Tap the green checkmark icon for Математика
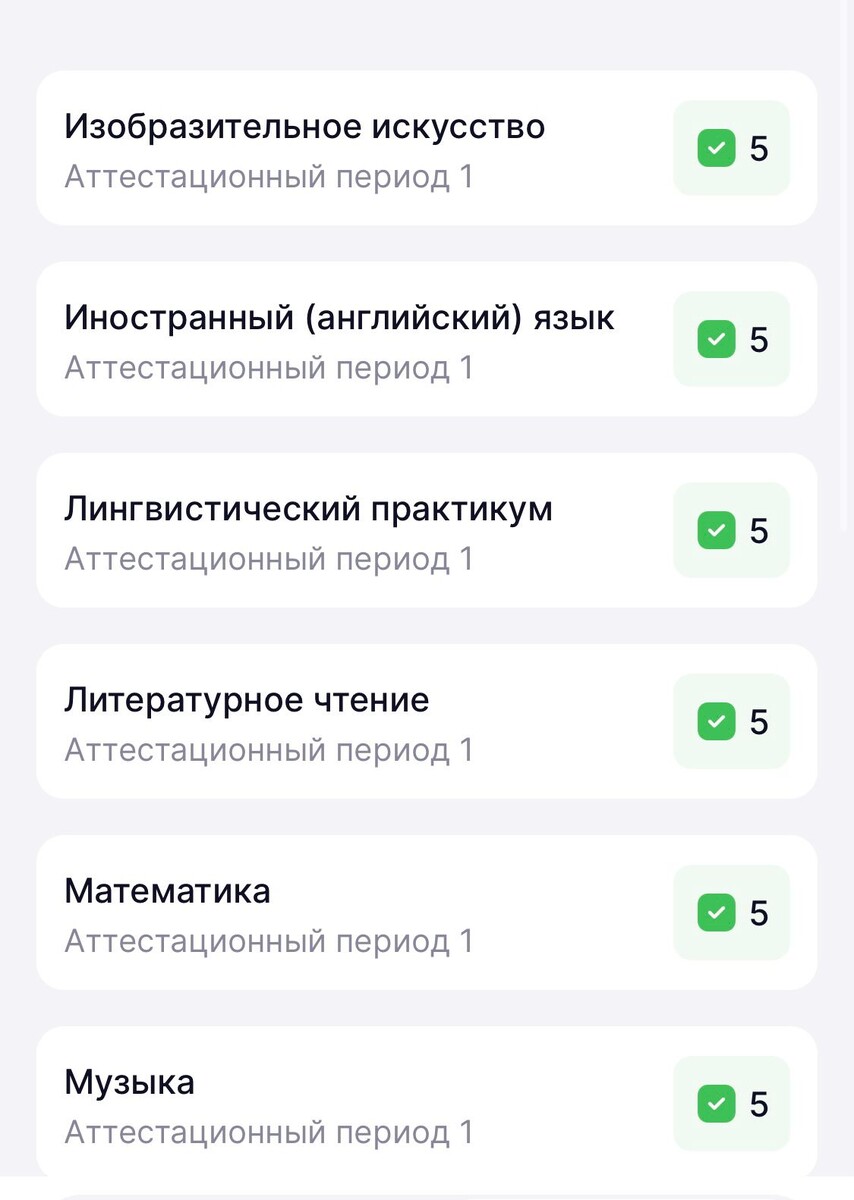Image resolution: width=854 pixels, height=1200 pixels. [x=716, y=912]
